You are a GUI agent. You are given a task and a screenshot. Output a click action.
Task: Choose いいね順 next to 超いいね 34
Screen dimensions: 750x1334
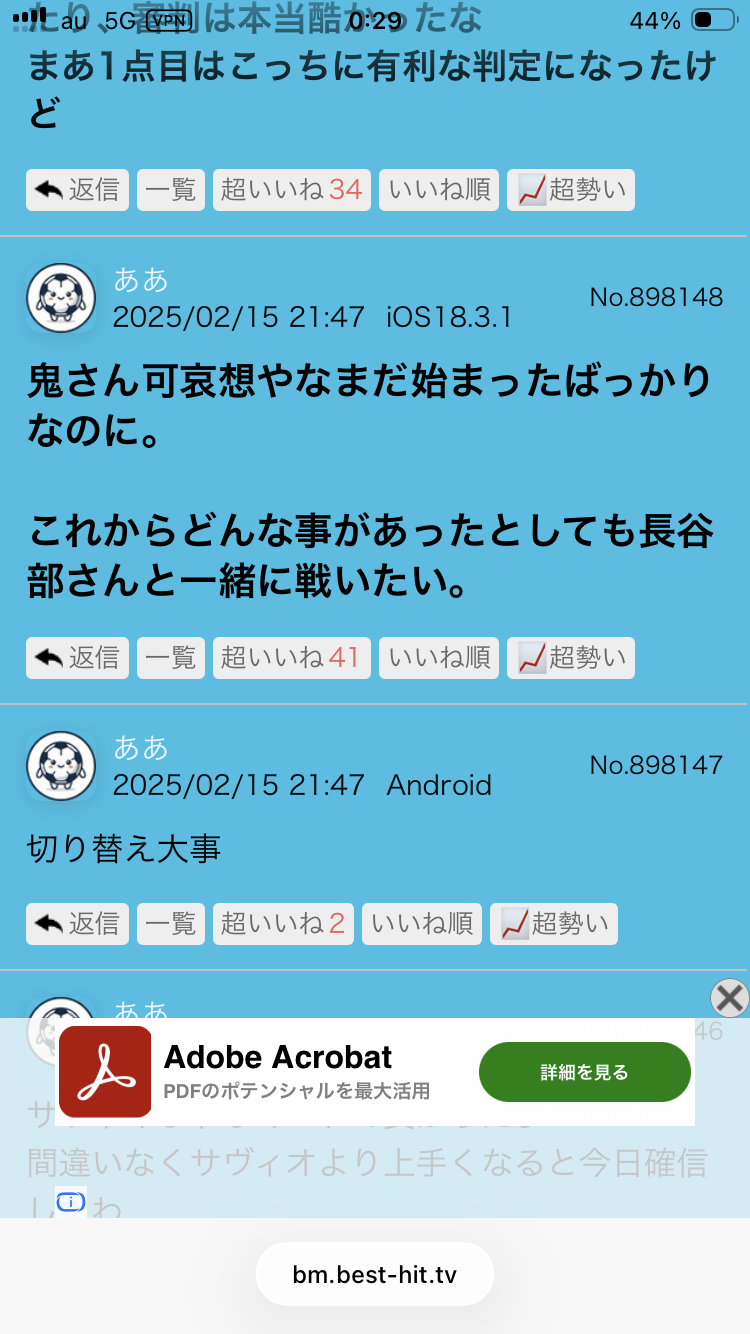tap(439, 190)
